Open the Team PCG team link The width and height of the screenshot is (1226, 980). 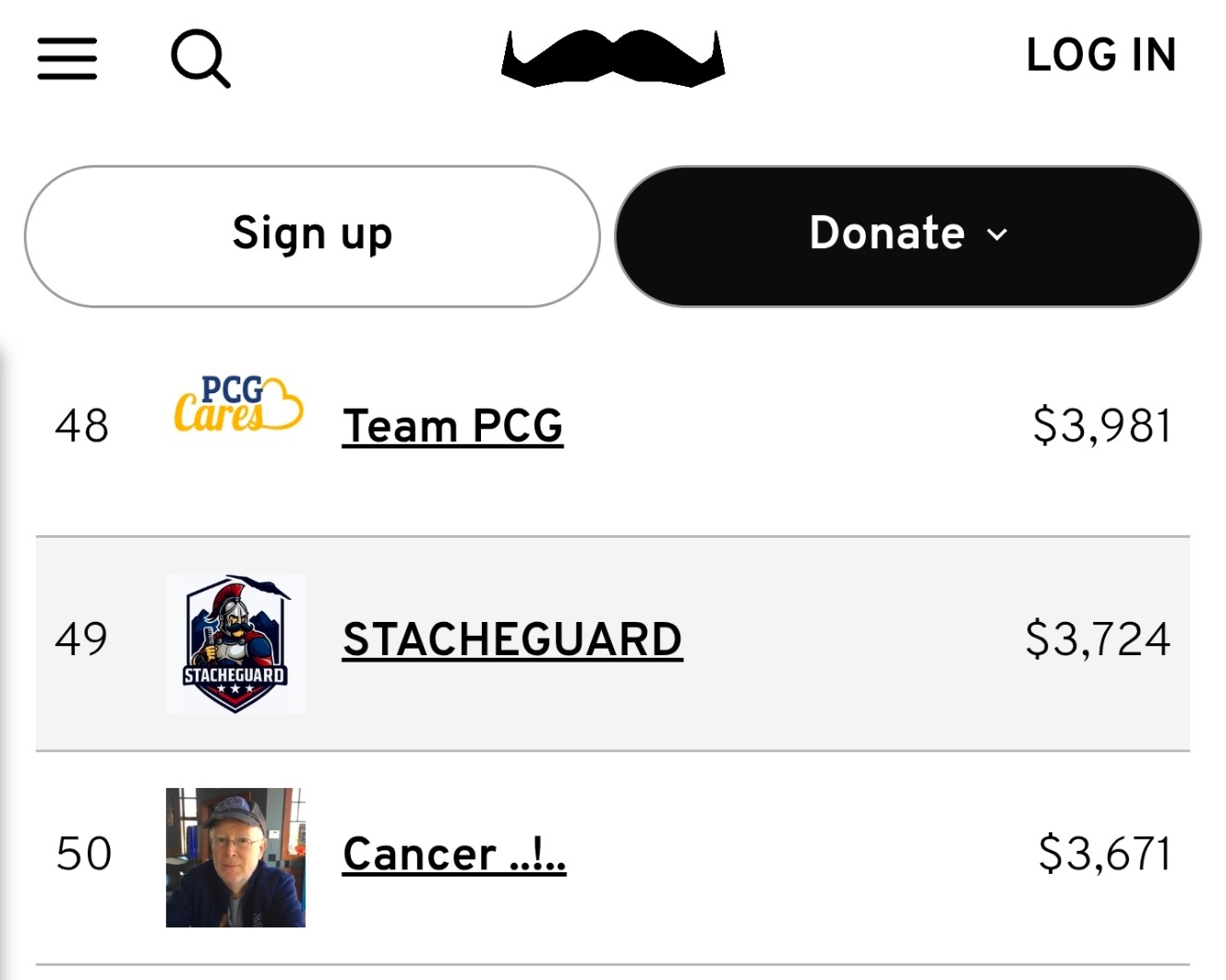coord(452,426)
